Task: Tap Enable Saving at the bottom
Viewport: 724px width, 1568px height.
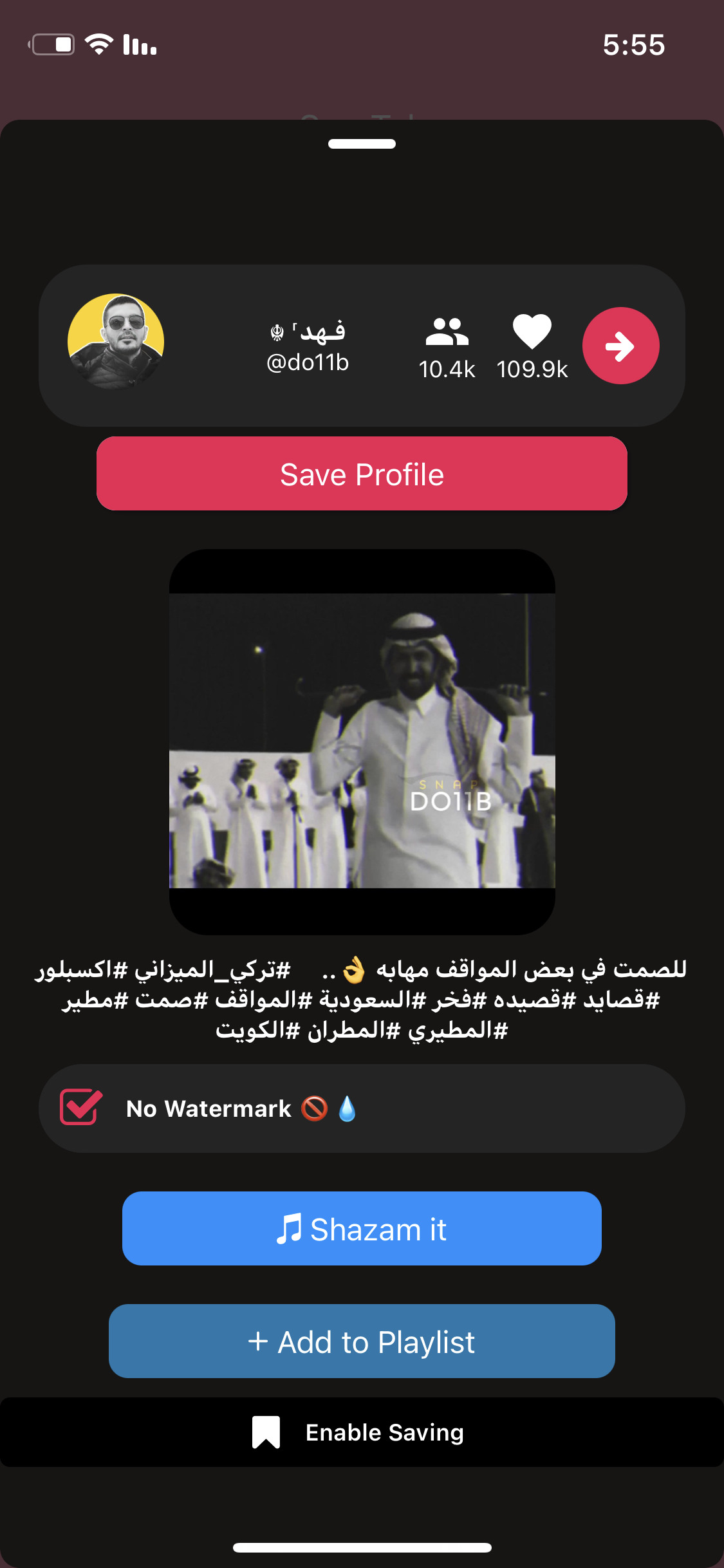Action: (360, 1432)
